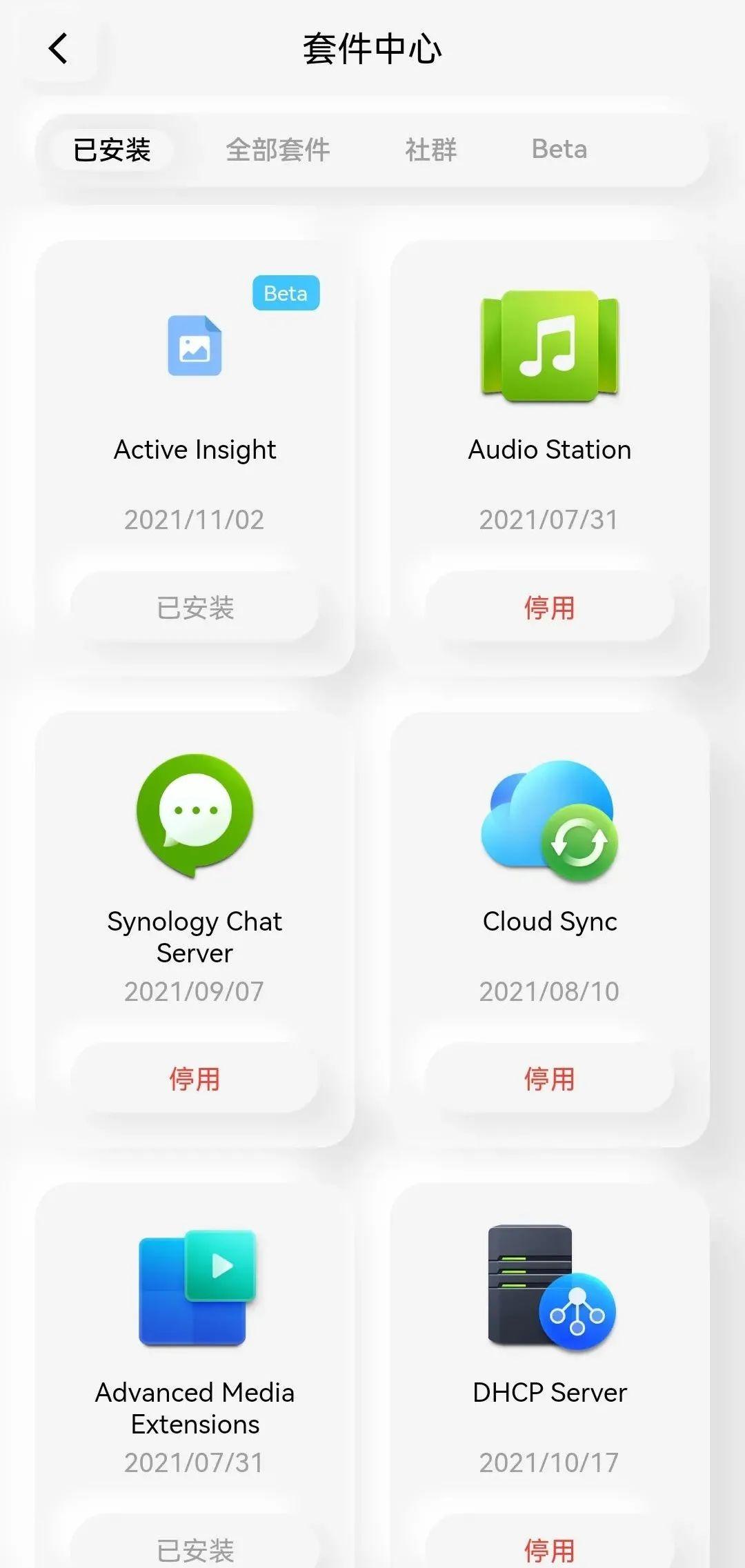Open the Active Insight package icon
The height and width of the screenshot is (1568, 745).
[x=195, y=346]
